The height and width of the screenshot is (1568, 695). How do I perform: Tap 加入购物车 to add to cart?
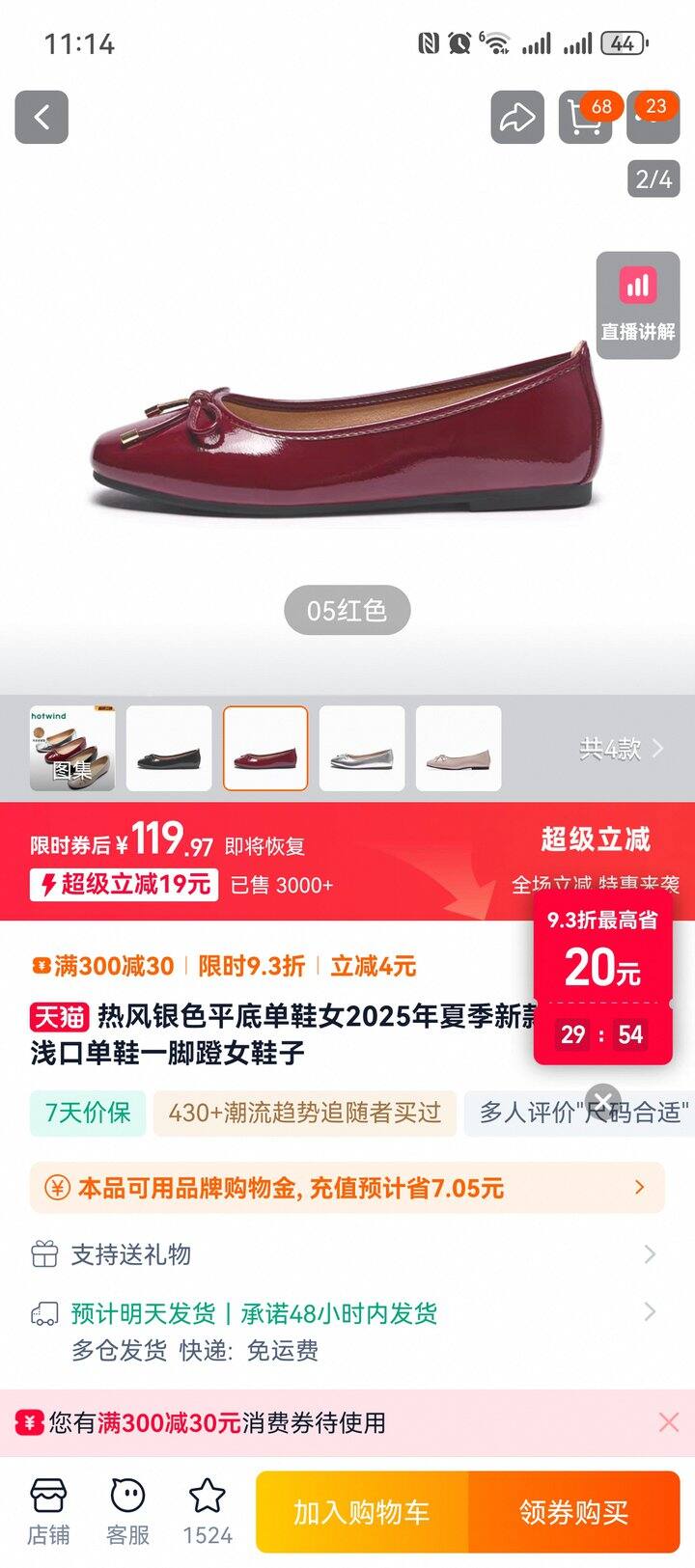362,1512
